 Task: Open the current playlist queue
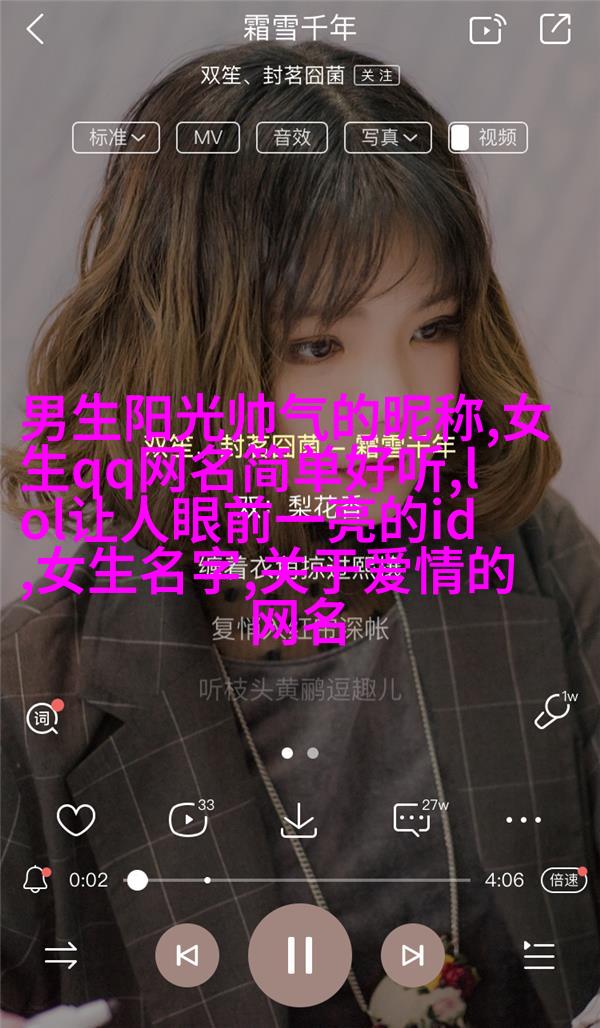[x=540, y=955]
